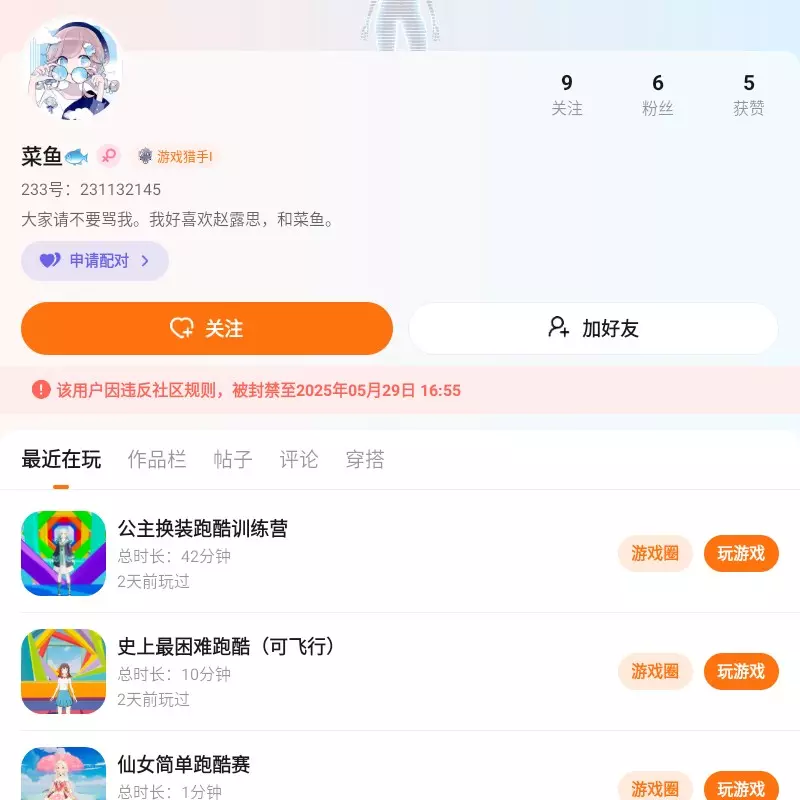The image size is (800, 800).
Task: Open 游戏圈 for 公主换装跑酷训练营
Action: click(x=655, y=553)
